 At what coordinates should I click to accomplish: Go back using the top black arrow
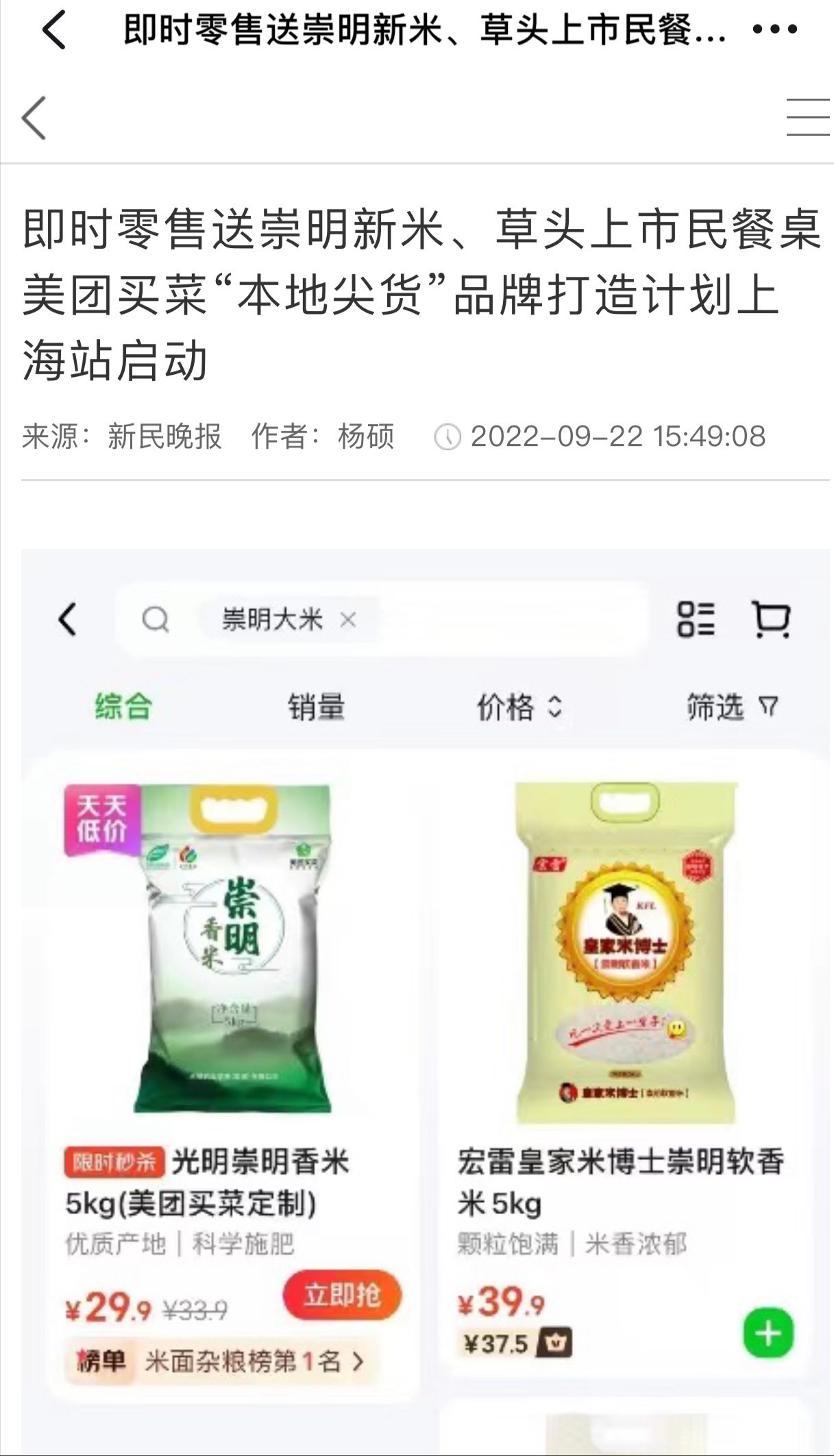(x=54, y=30)
